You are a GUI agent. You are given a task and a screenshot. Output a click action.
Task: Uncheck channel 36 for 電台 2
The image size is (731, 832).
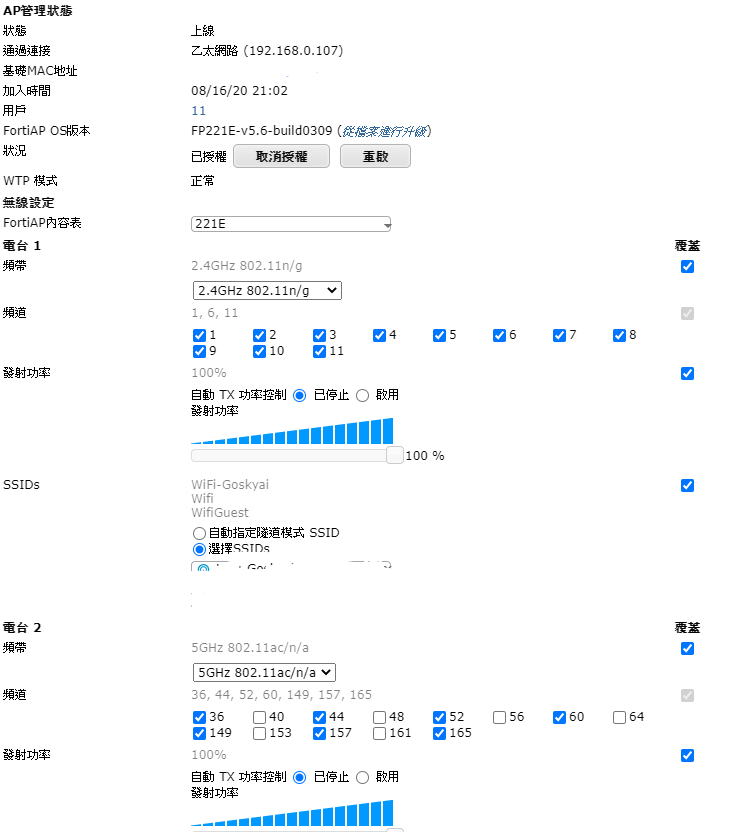coord(200,717)
